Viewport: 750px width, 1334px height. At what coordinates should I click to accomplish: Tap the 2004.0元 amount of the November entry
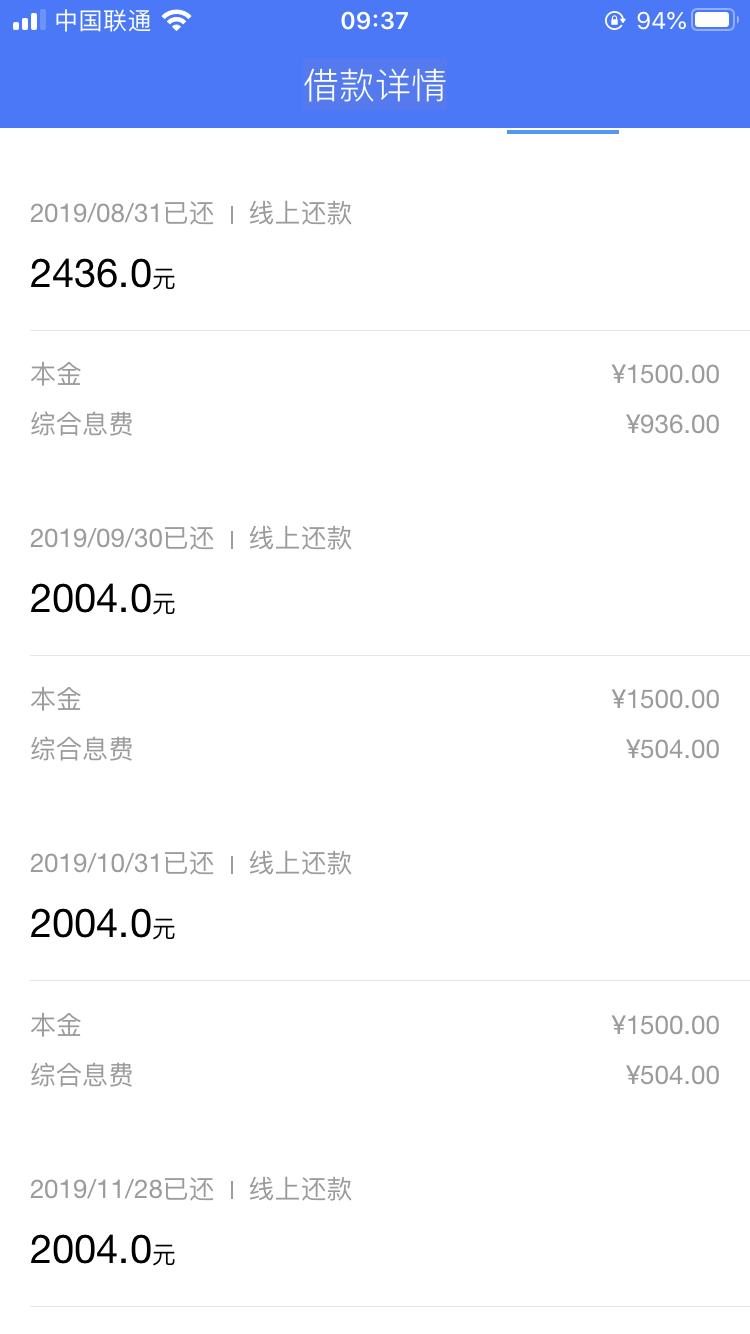pos(100,1249)
